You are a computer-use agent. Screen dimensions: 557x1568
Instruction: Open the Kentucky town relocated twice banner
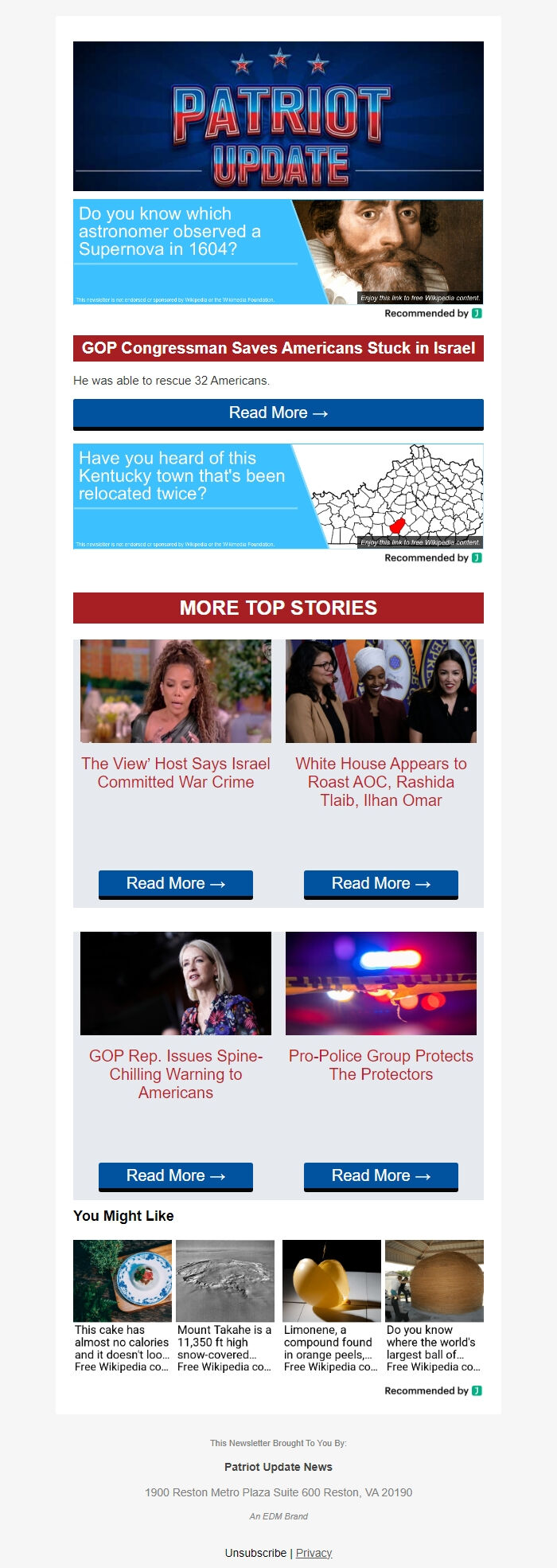point(278,496)
